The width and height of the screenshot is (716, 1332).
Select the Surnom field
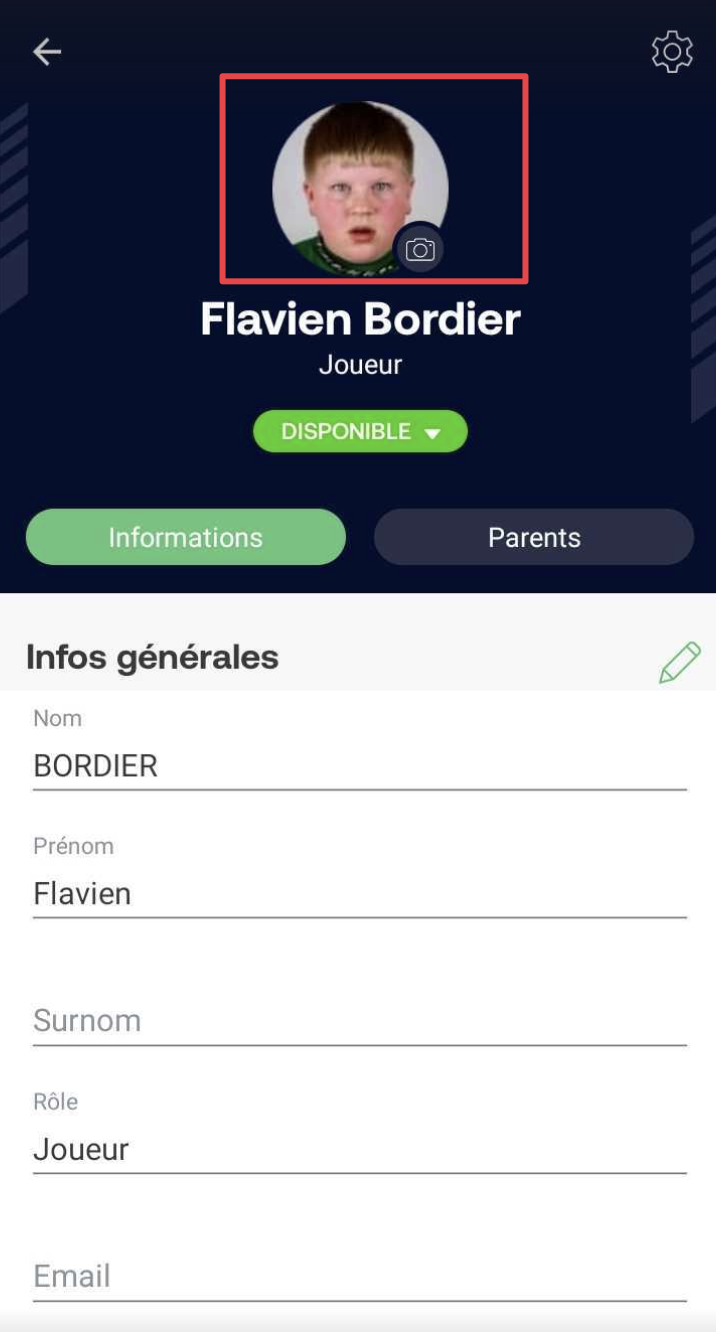tap(360, 1020)
